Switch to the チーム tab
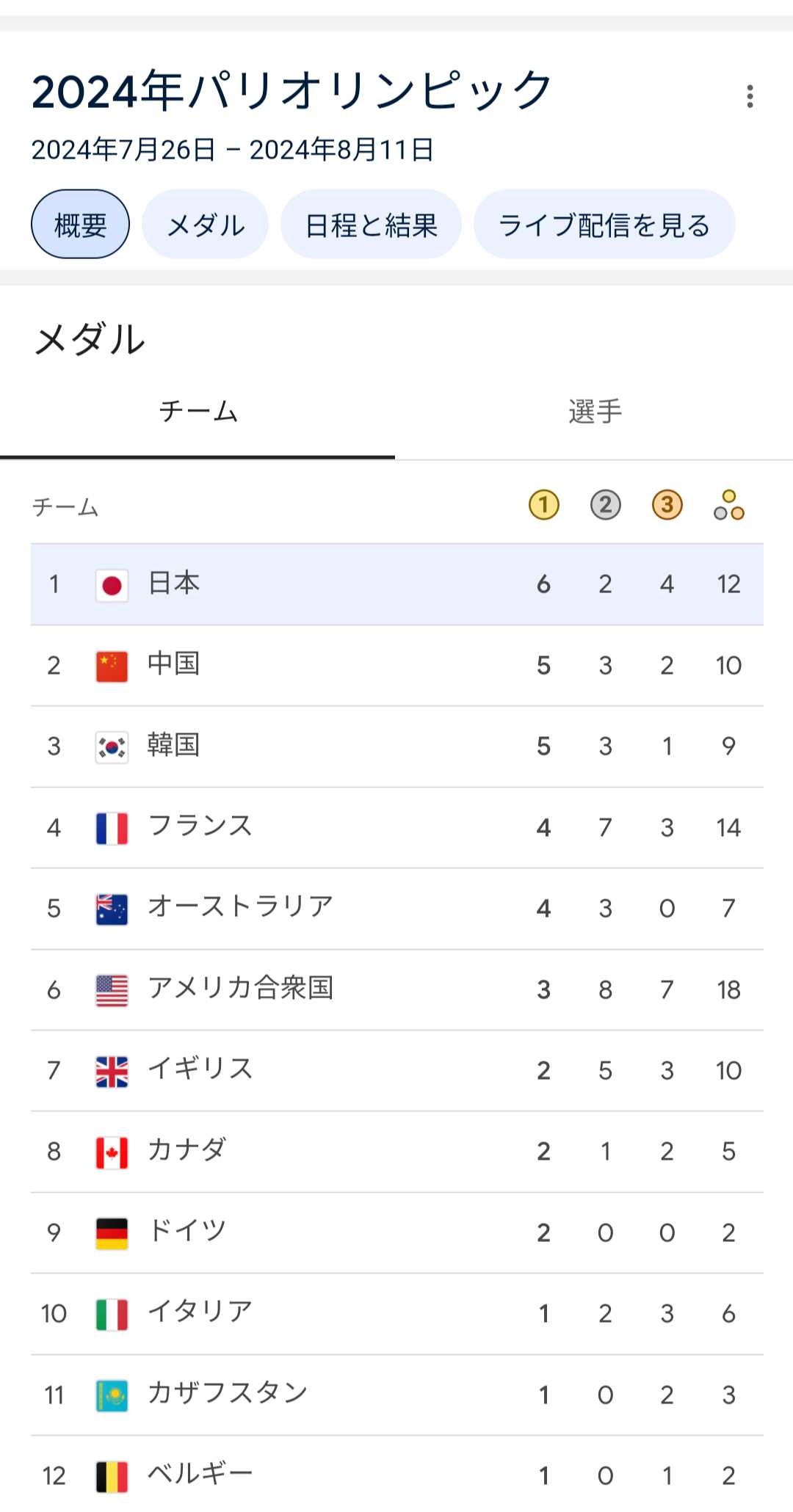Viewport: 793px width, 1512px height. pos(198,412)
